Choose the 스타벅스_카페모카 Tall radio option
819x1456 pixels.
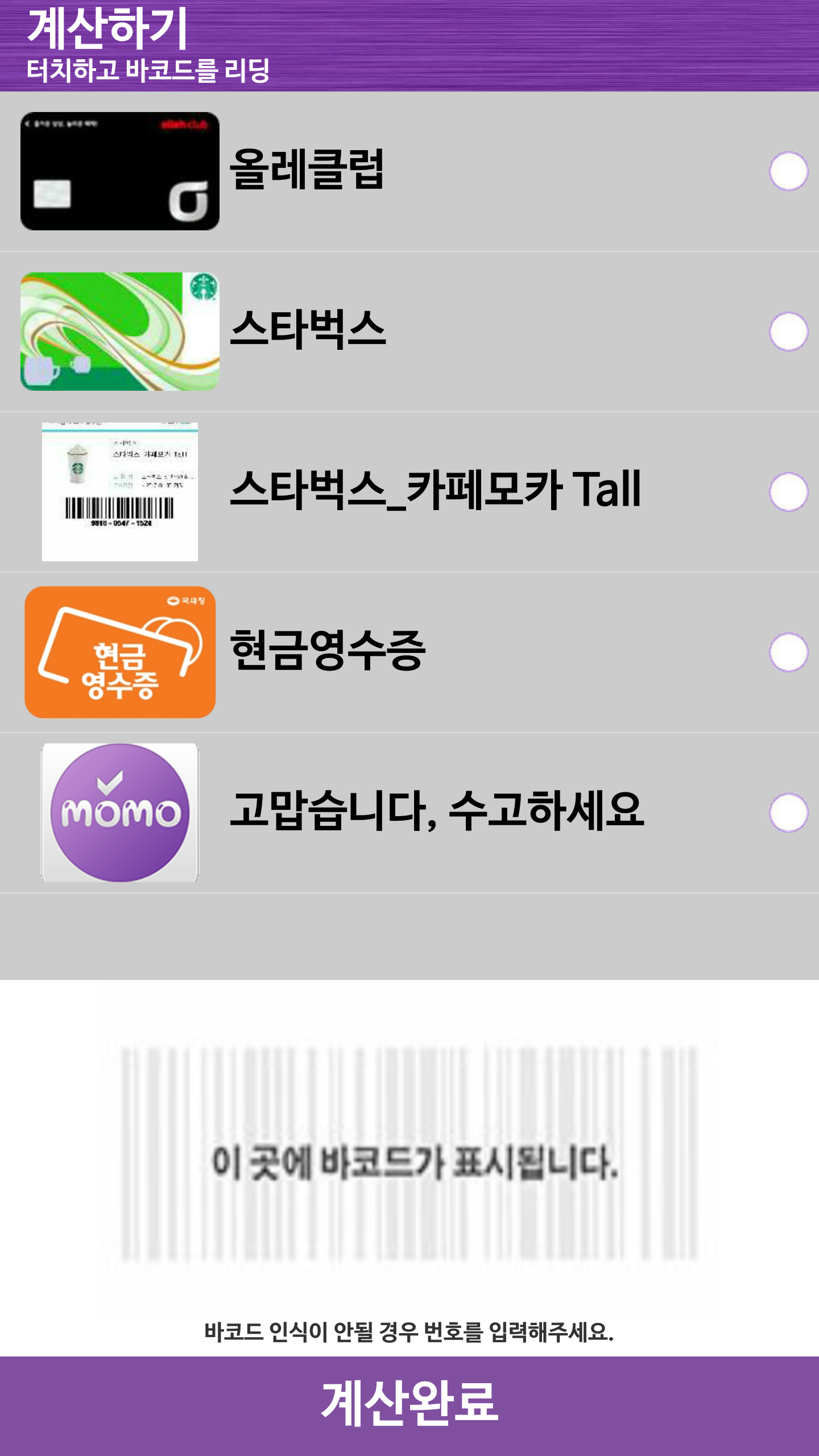[x=788, y=491]
